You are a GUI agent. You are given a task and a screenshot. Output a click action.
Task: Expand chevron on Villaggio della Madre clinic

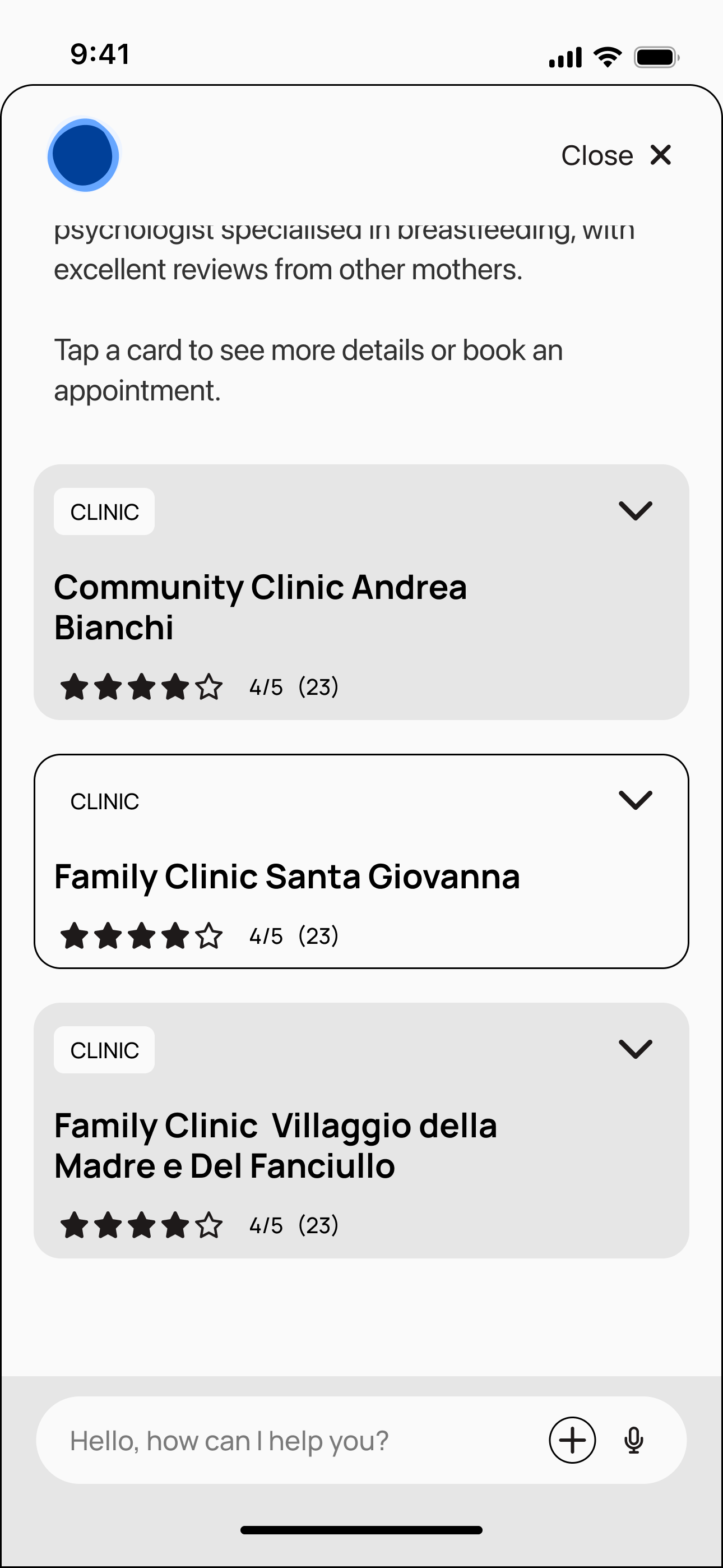point(636,1049)
